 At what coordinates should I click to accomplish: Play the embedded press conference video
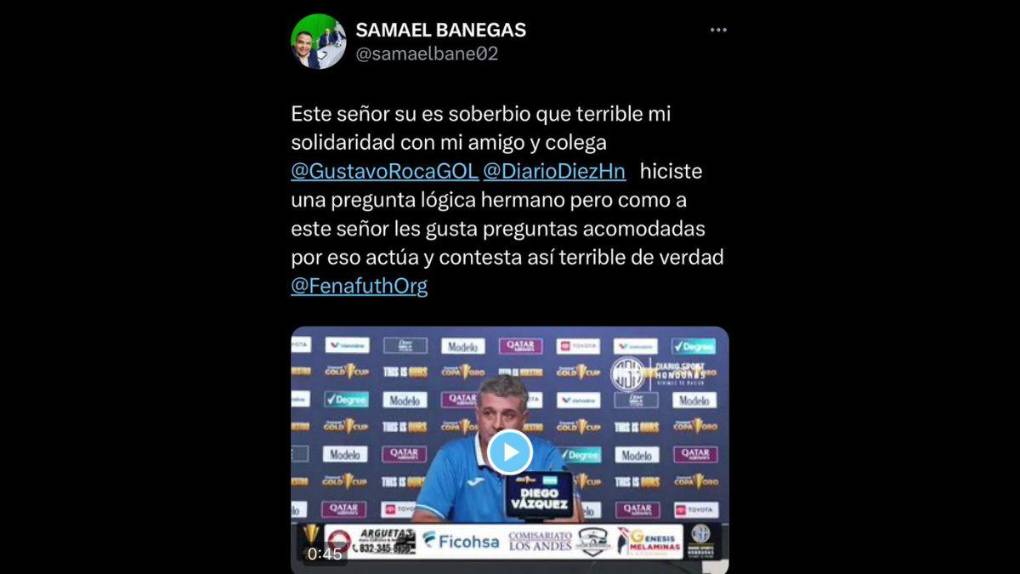[510, 452]
